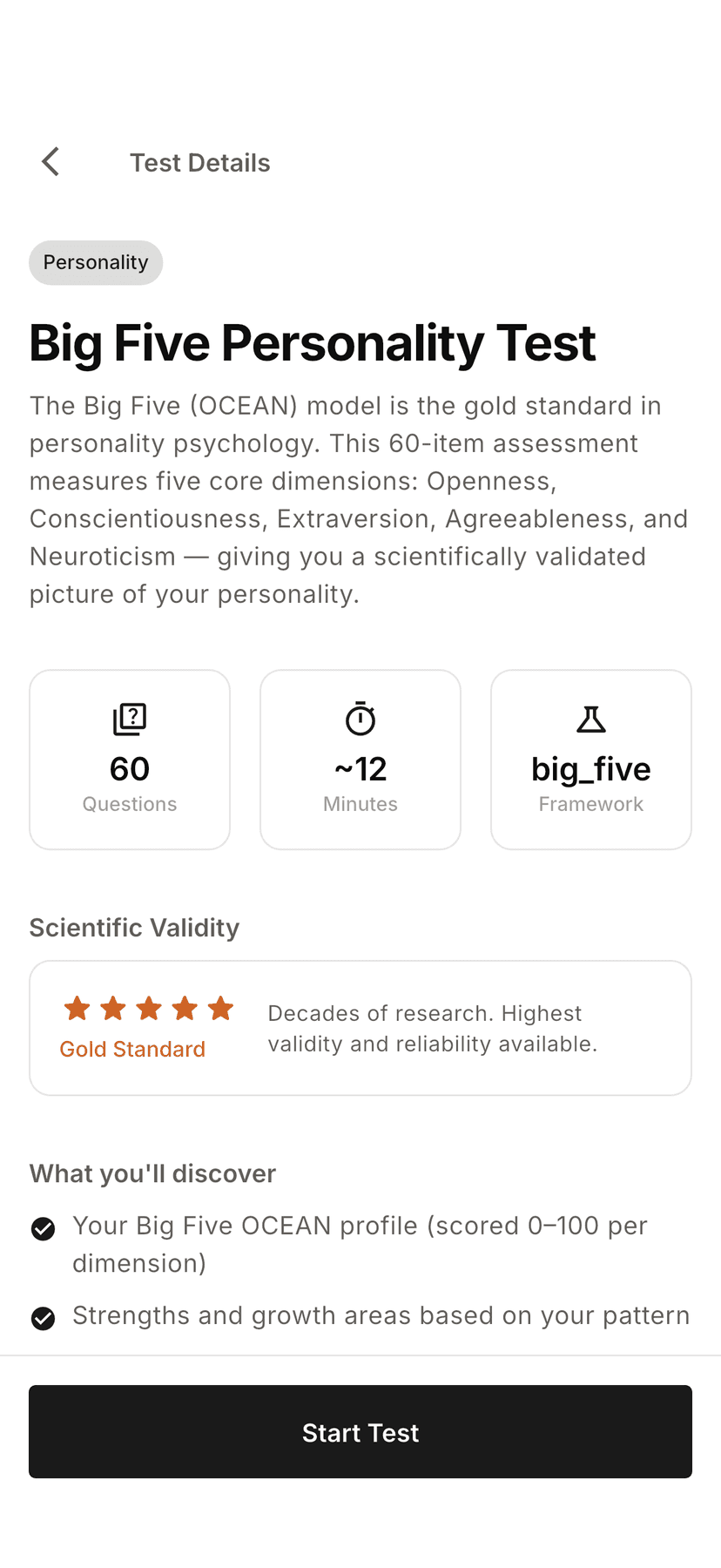Start the Big Five personality test
The image size is (721, 1568).
coord(360,1431)
